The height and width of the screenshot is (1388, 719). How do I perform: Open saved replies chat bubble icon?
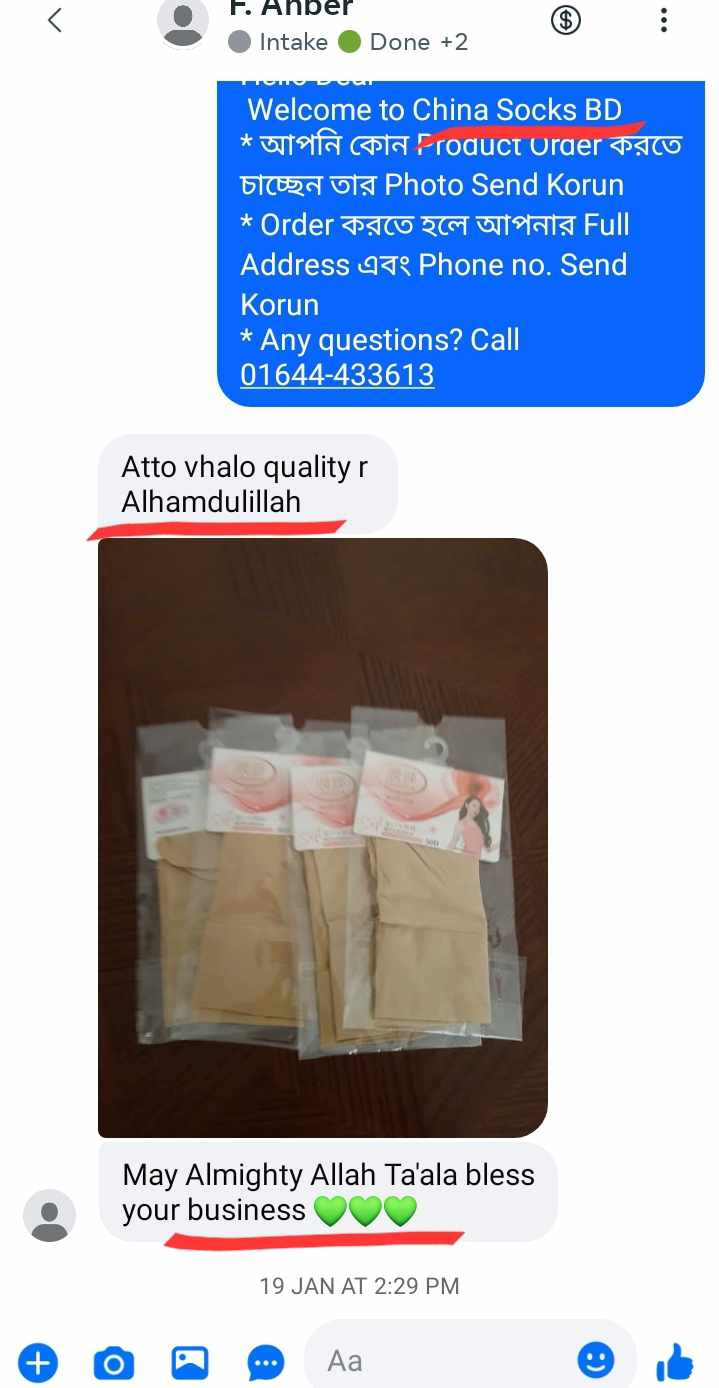pos(266,1361)
